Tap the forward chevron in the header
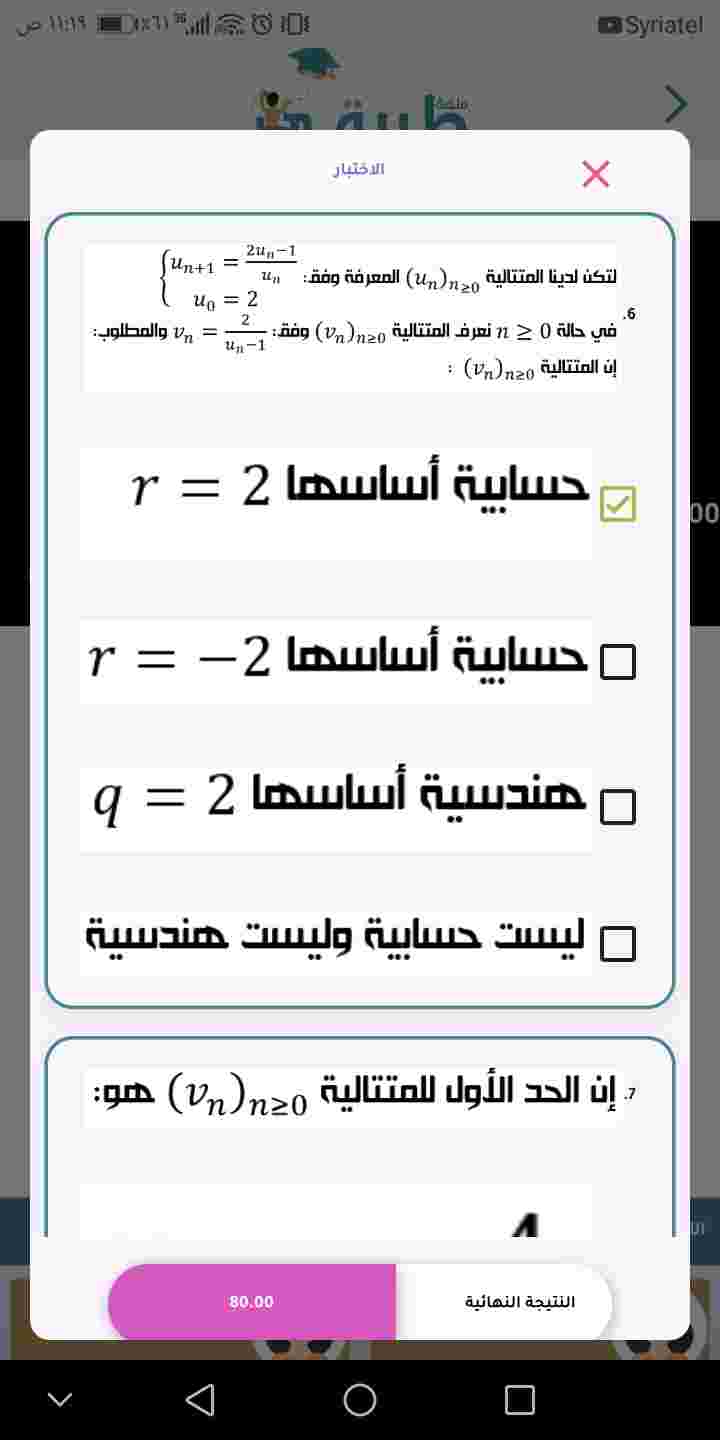Screen dimensions: 720x1440 (x=677, y=104)
